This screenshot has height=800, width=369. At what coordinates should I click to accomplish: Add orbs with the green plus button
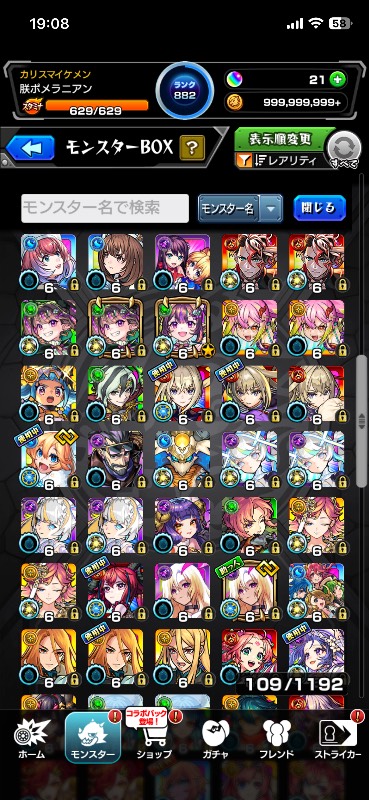(337, 79)
